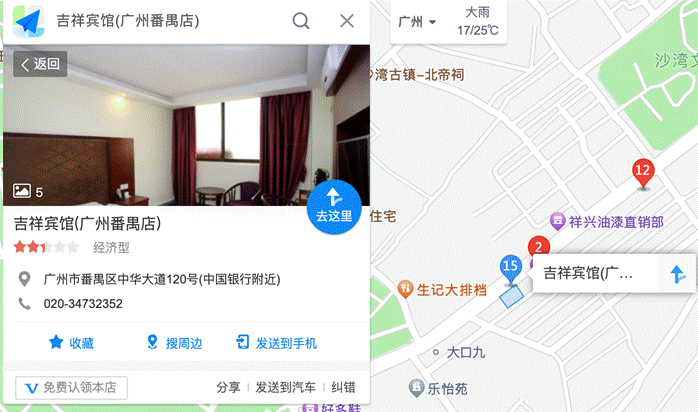The height and width of the screenshot is (412, 698).
Task: Open 吉祥宾馆 map popup card
Action: tap(590, 273)
